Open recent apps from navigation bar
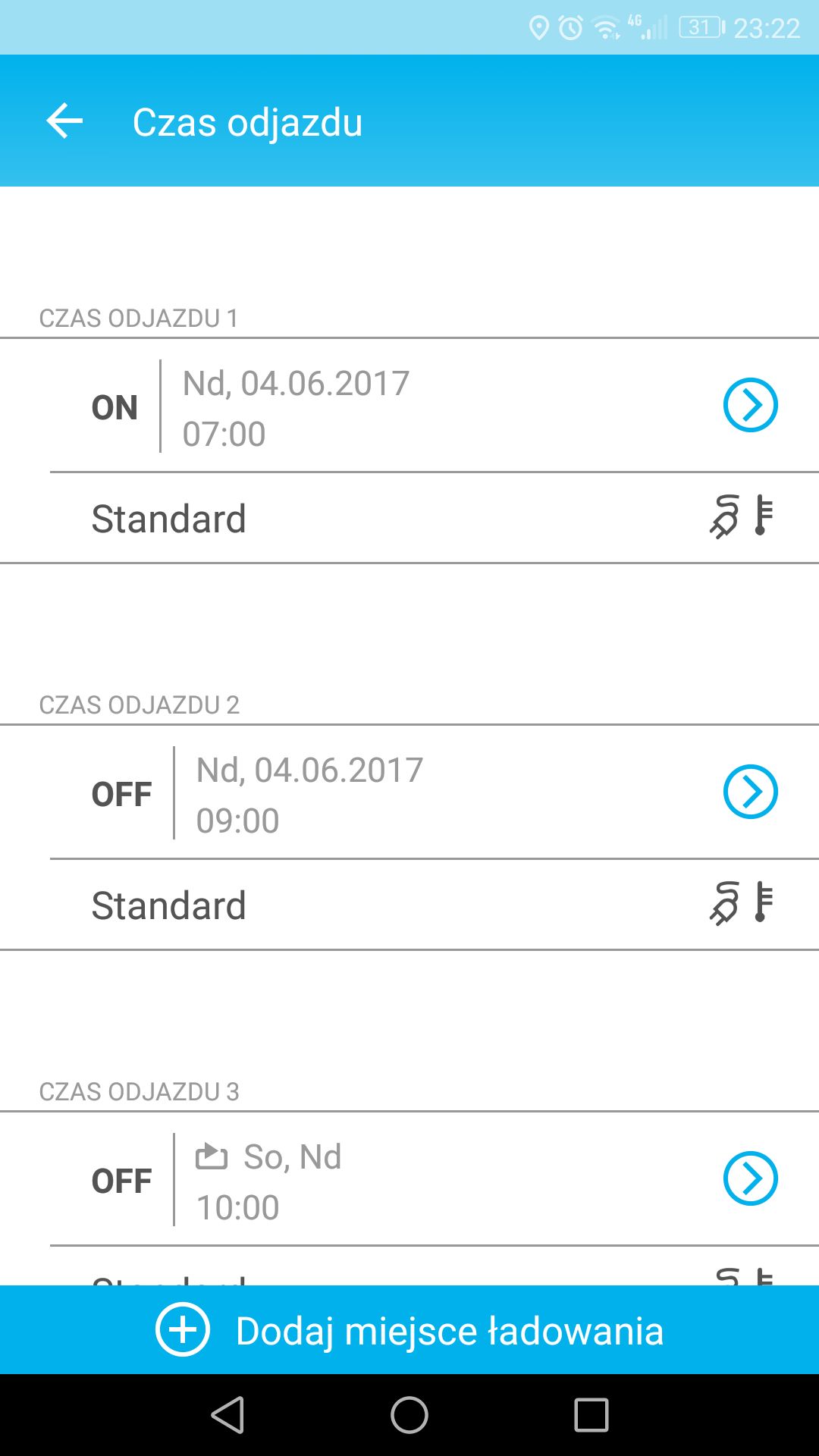 coord(591,1415)
